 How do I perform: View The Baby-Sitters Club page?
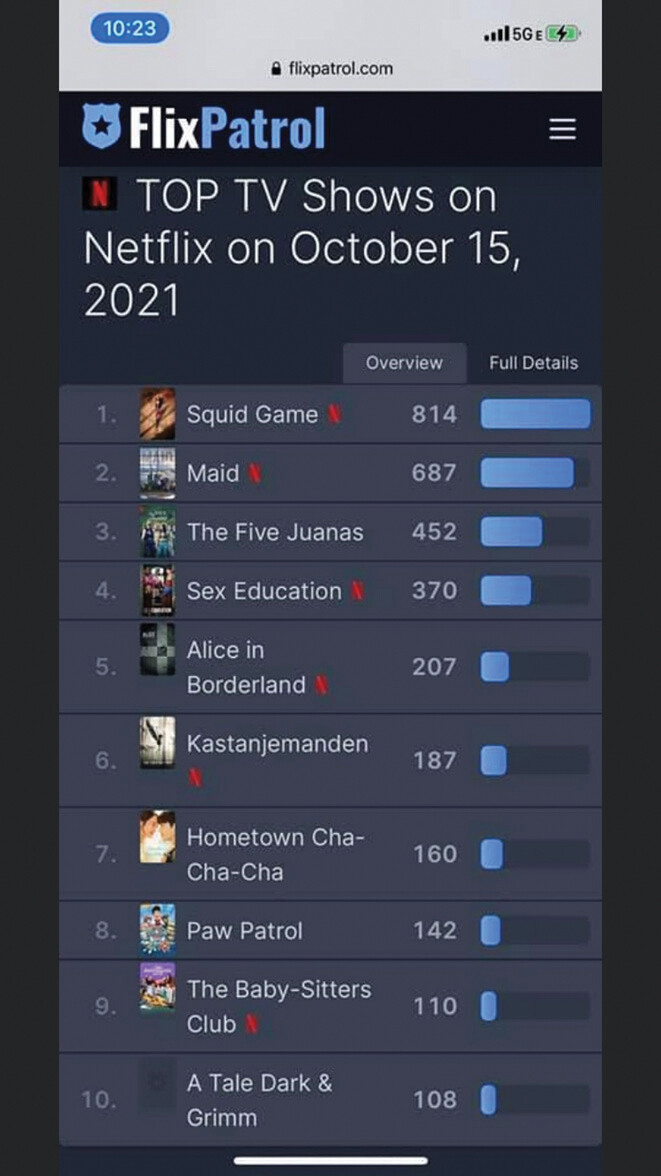(278, 1006)
